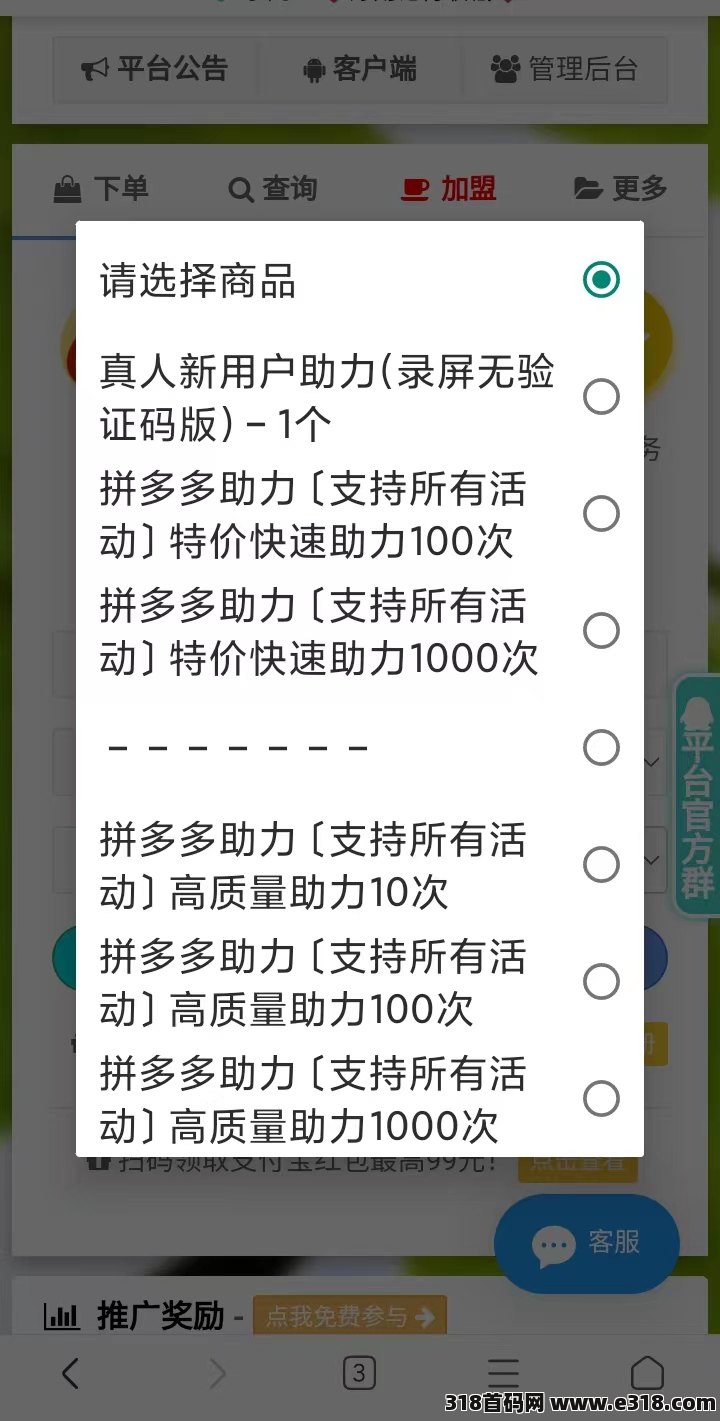
Task: Open the 客户端 download button
Action: click(x=360, y=69)
